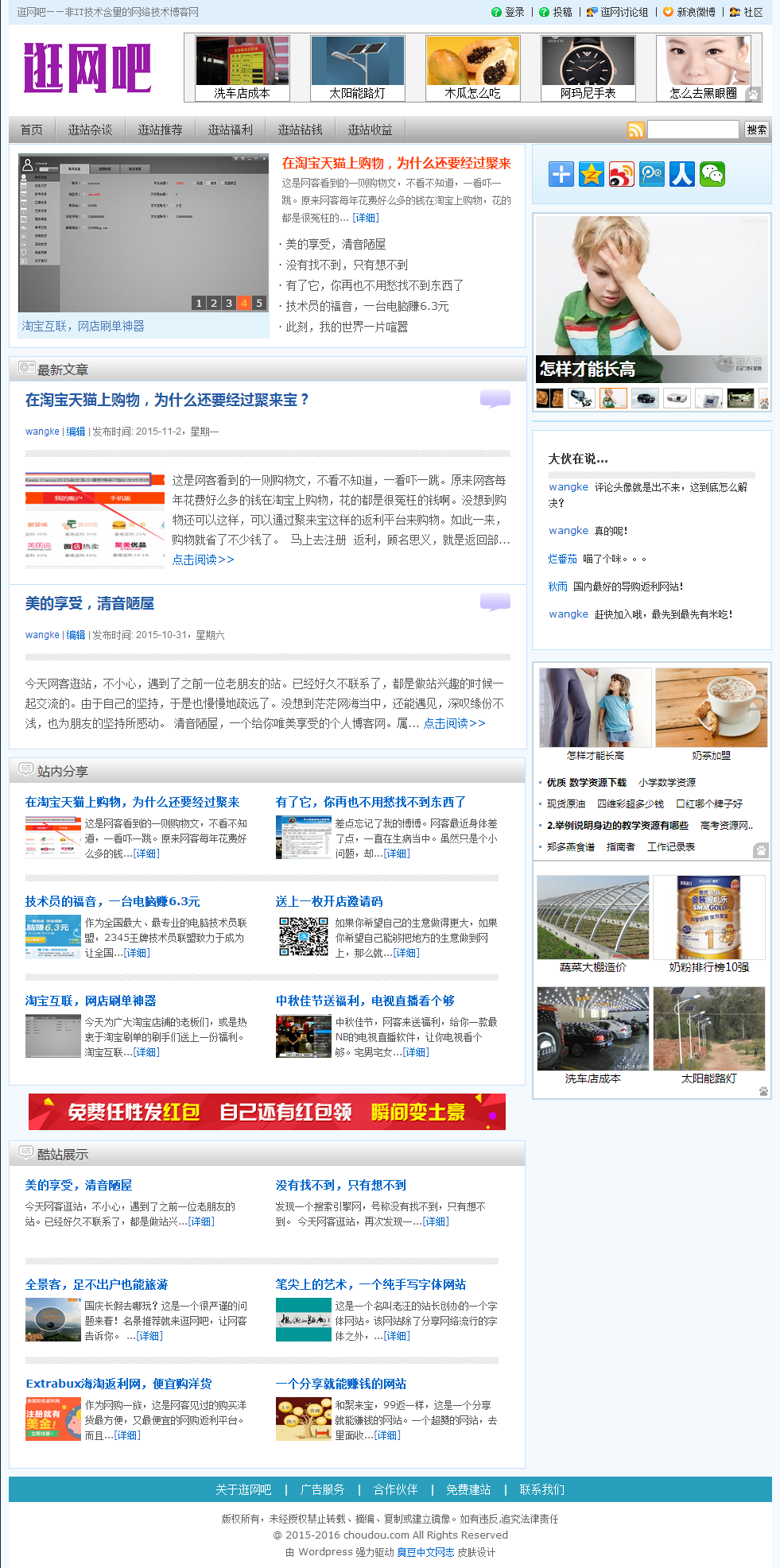
Task: Select slide number 5 in the carousel
Action: click(x=259, y=303)
